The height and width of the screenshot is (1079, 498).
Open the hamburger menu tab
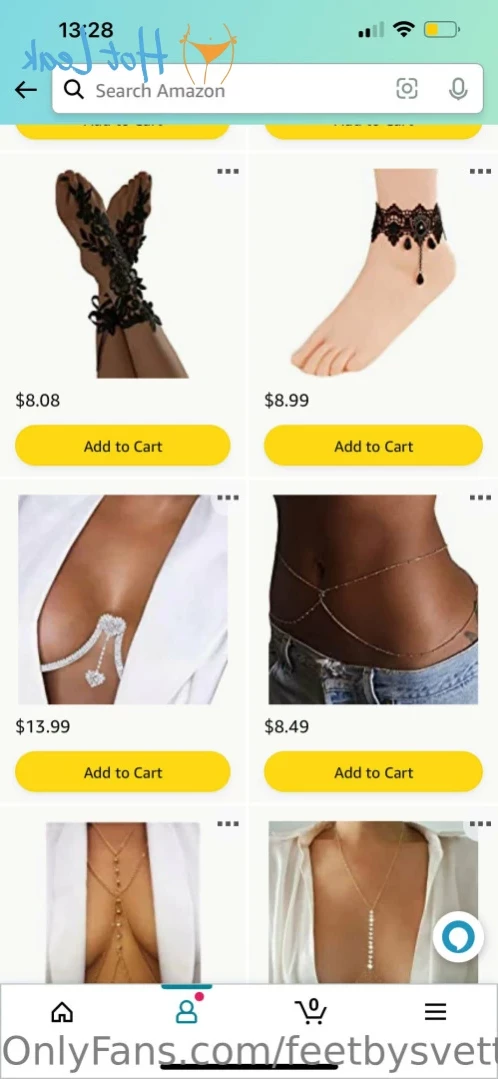pyautogui.click(x=435, y=1012)
